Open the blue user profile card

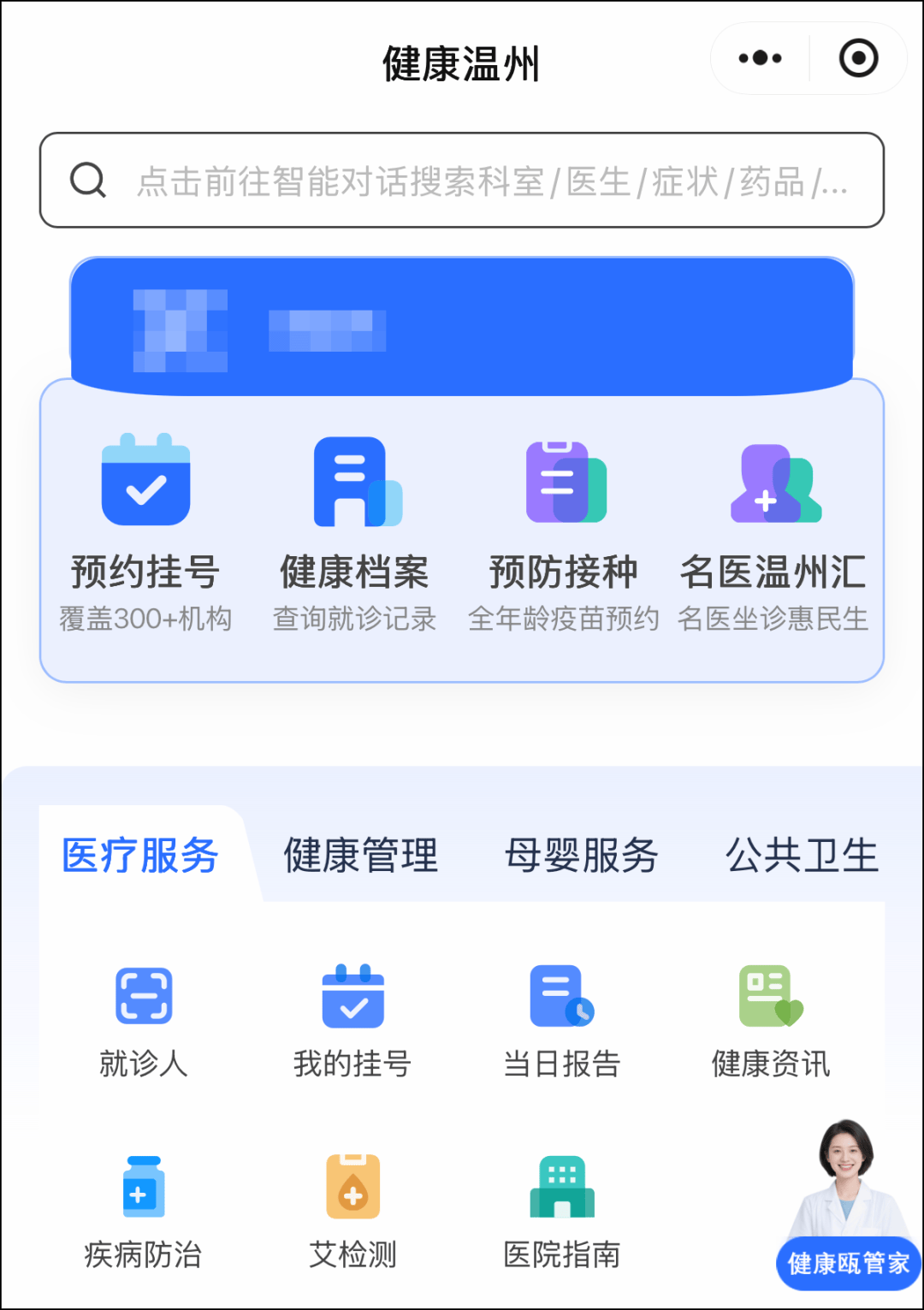[x=462, y=326]
